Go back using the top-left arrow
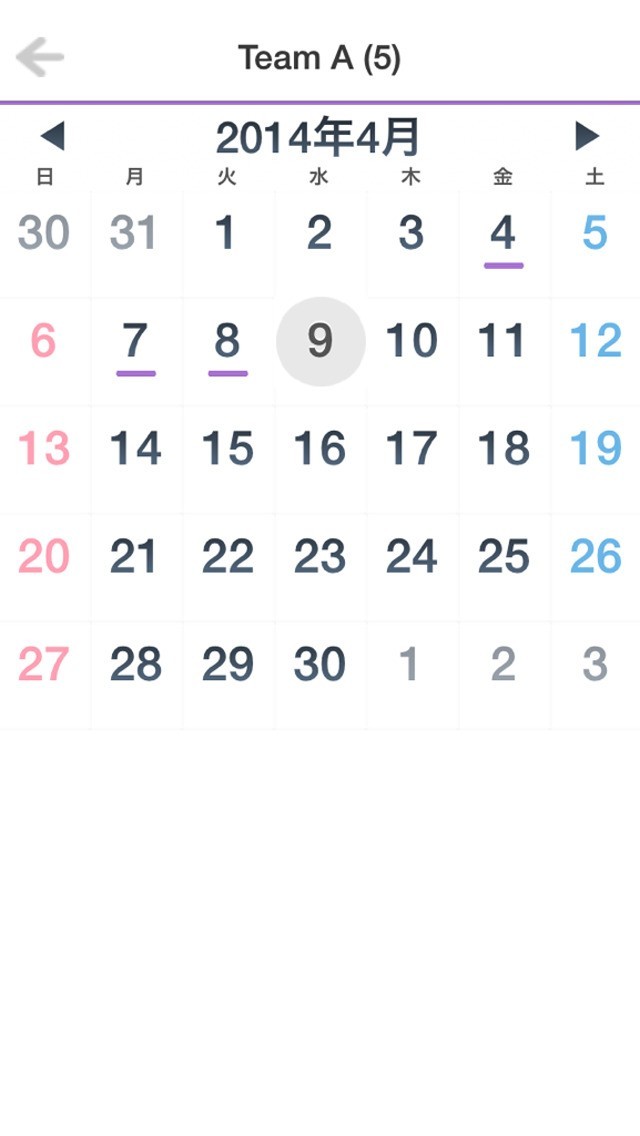 tap(40, 57)
